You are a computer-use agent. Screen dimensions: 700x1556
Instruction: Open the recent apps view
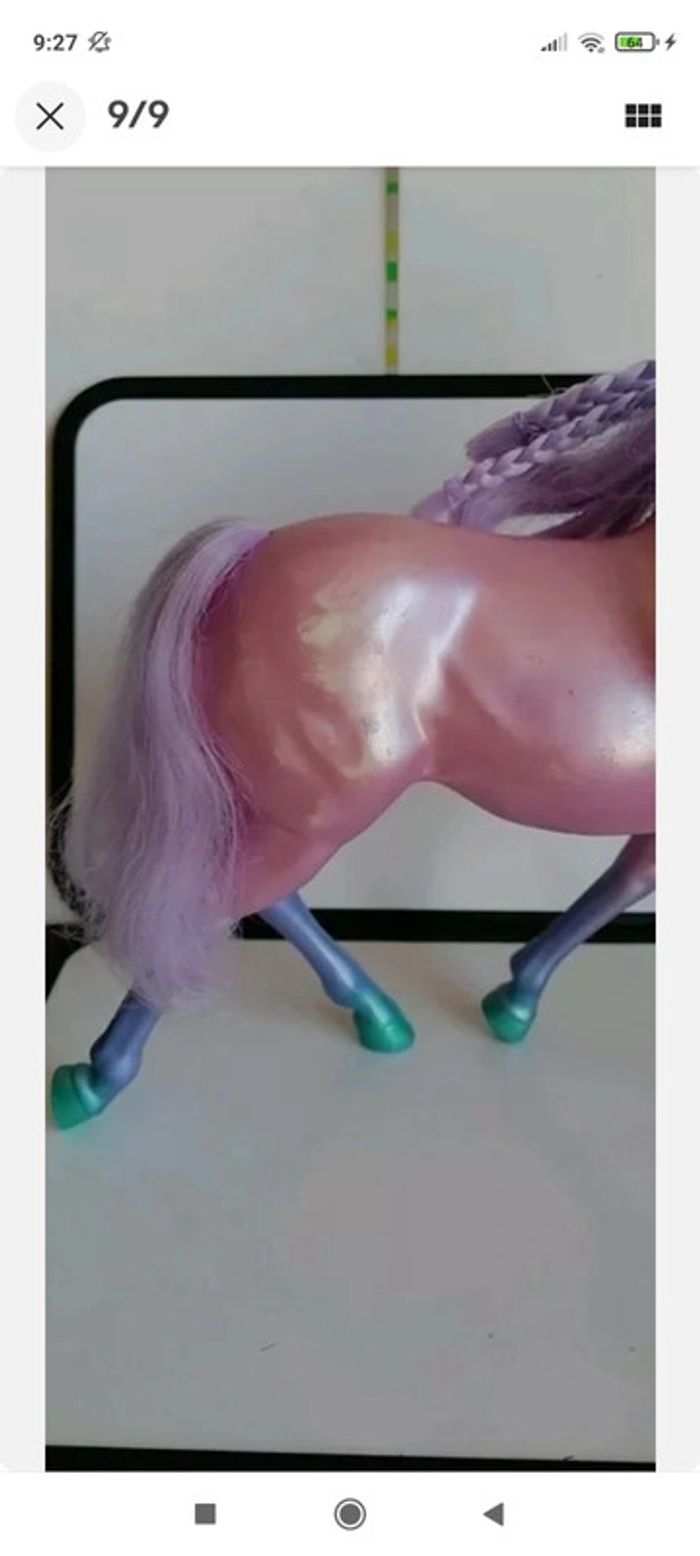[205, 1514]
